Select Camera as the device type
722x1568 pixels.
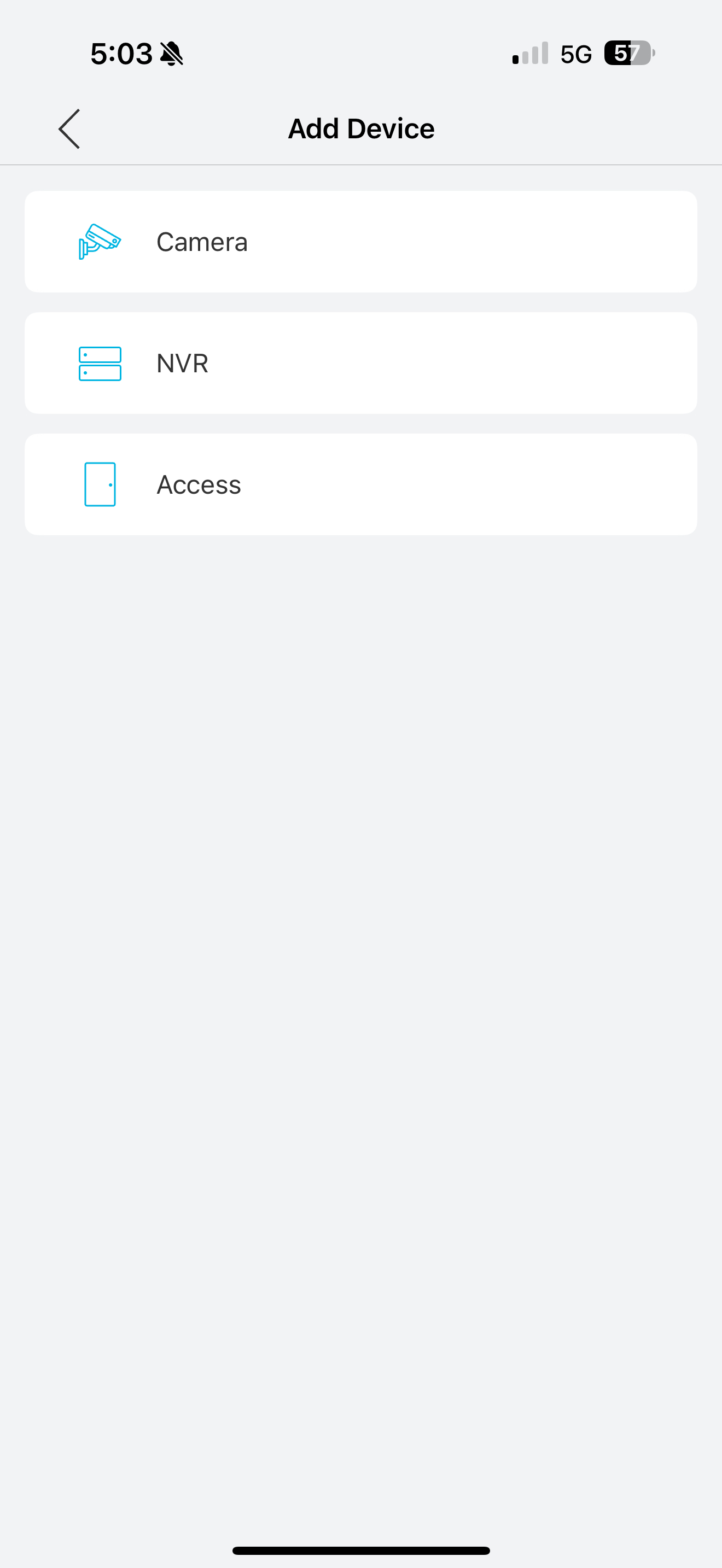(x=360, y=242)
